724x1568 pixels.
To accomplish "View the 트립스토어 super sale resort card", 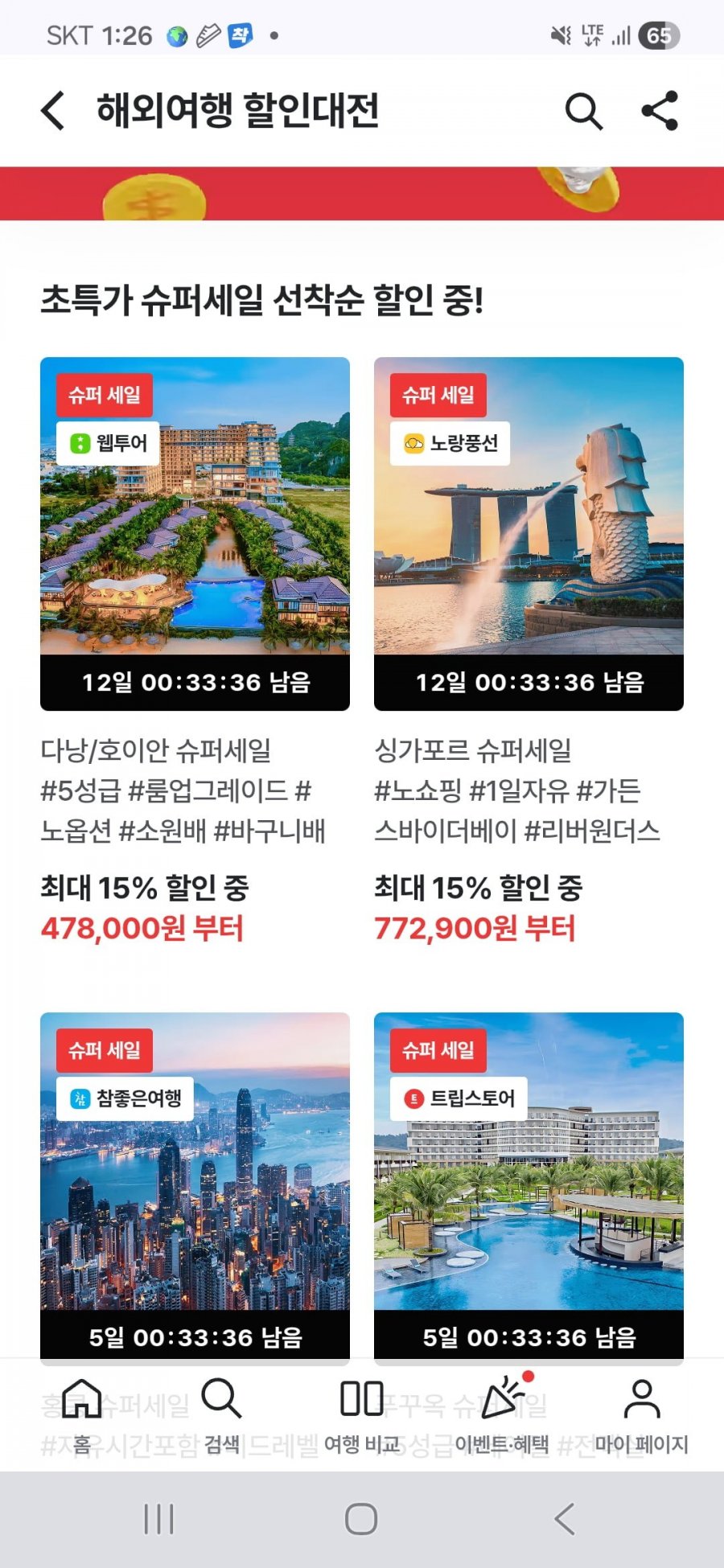I will pos(529,1174).
